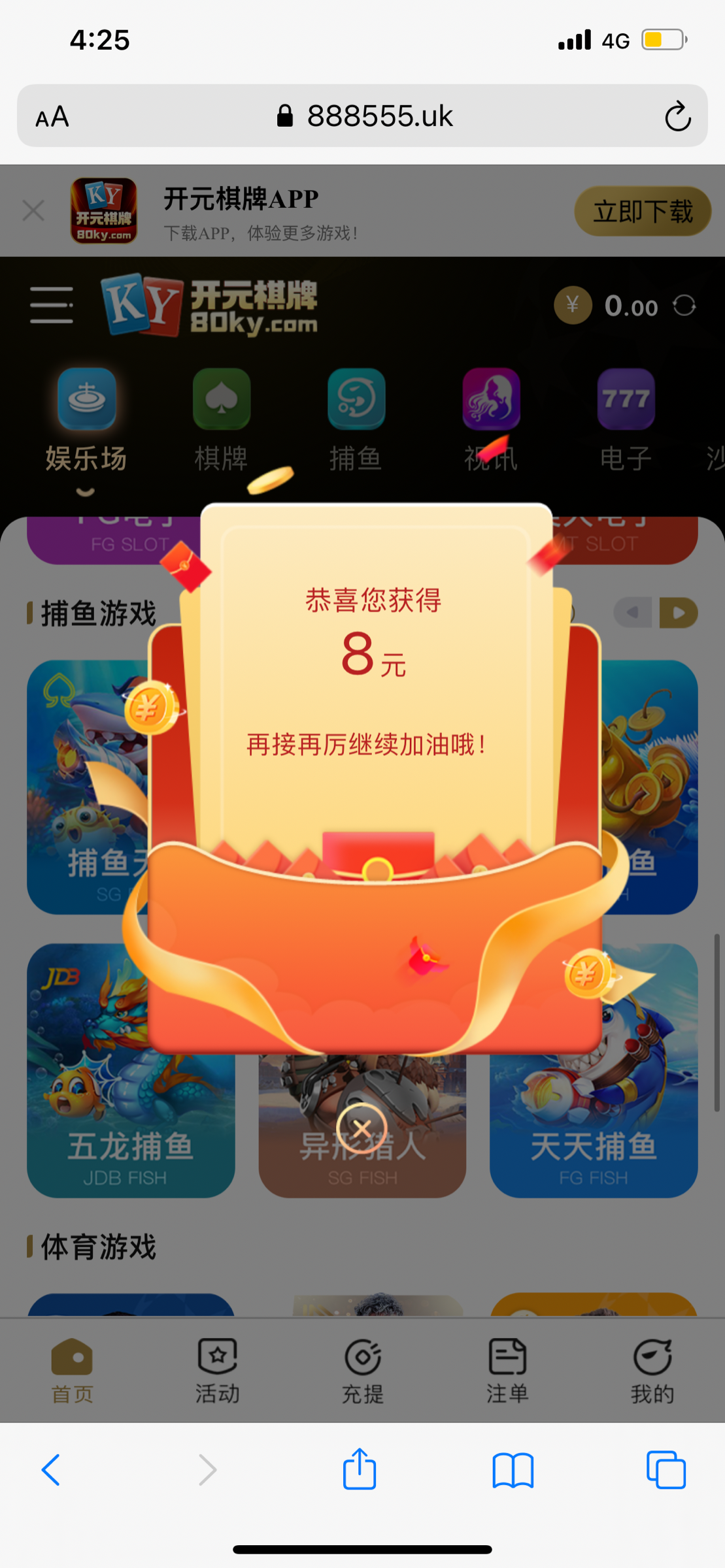Switch to the 捕鱼 category
This screenshot has height=1568, width=725.
point(356,419)
